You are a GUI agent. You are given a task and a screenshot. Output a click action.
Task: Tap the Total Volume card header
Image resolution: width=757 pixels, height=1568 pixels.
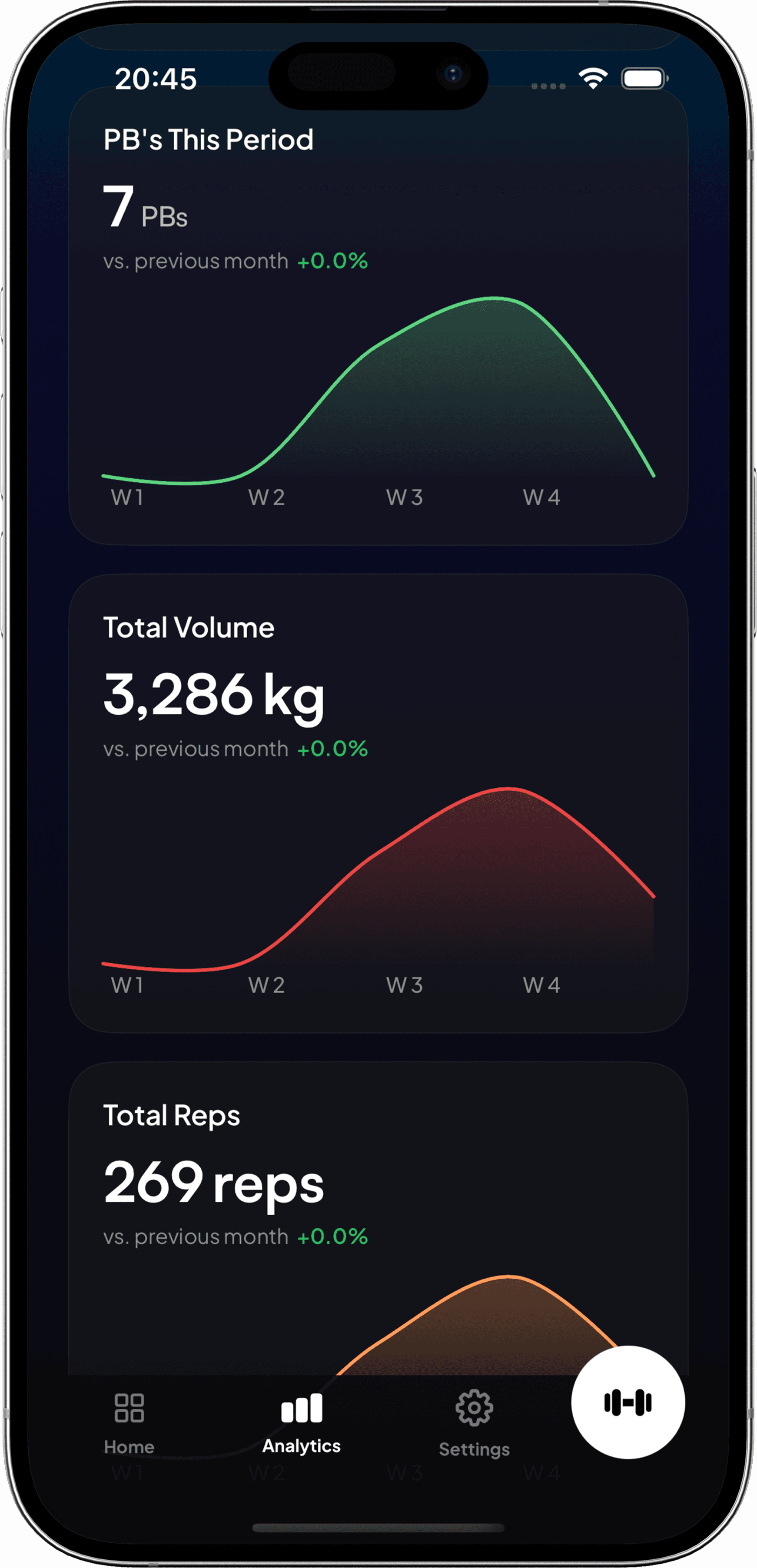tap(189, 627)
